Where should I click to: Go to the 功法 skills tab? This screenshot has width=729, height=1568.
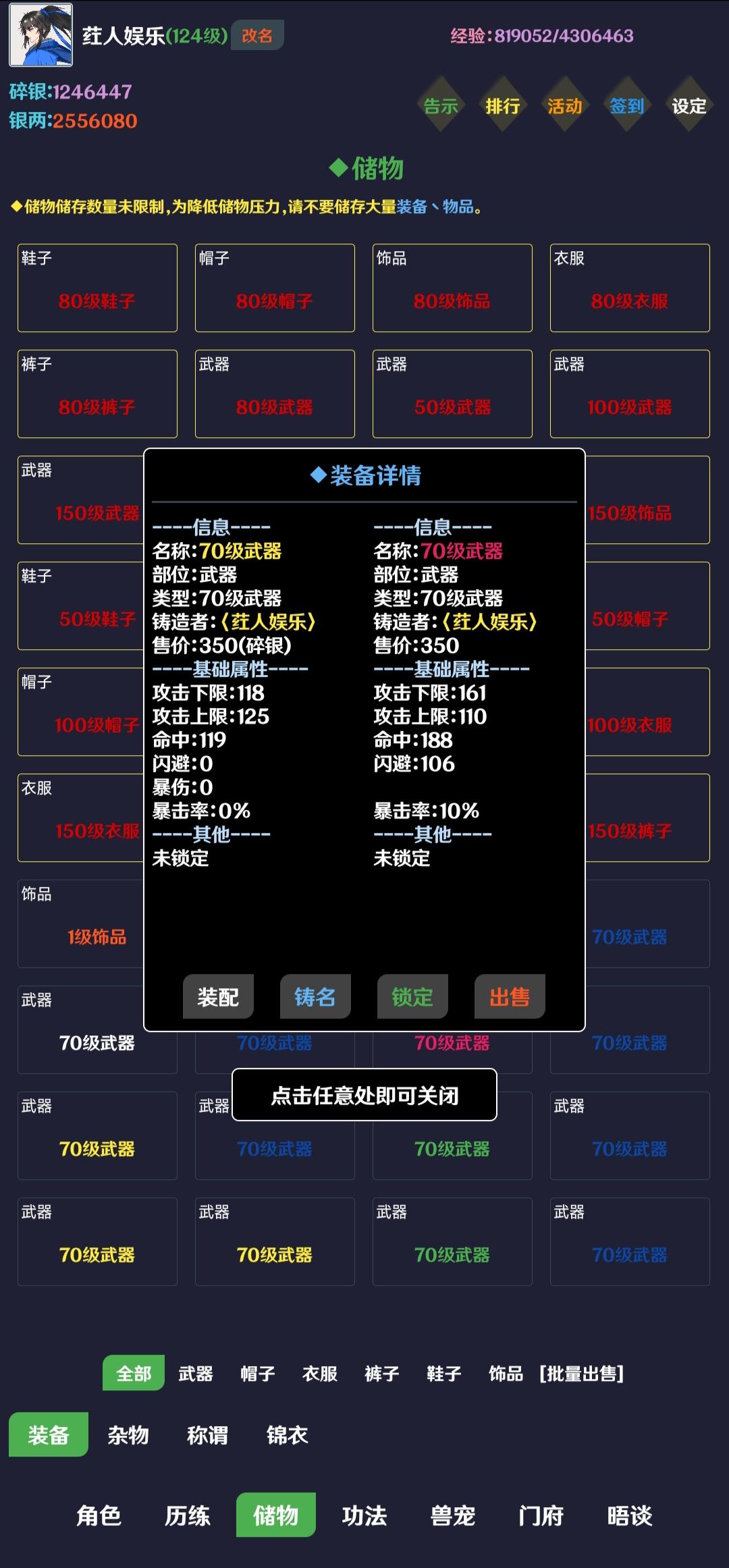click(x=364, y=1516)
